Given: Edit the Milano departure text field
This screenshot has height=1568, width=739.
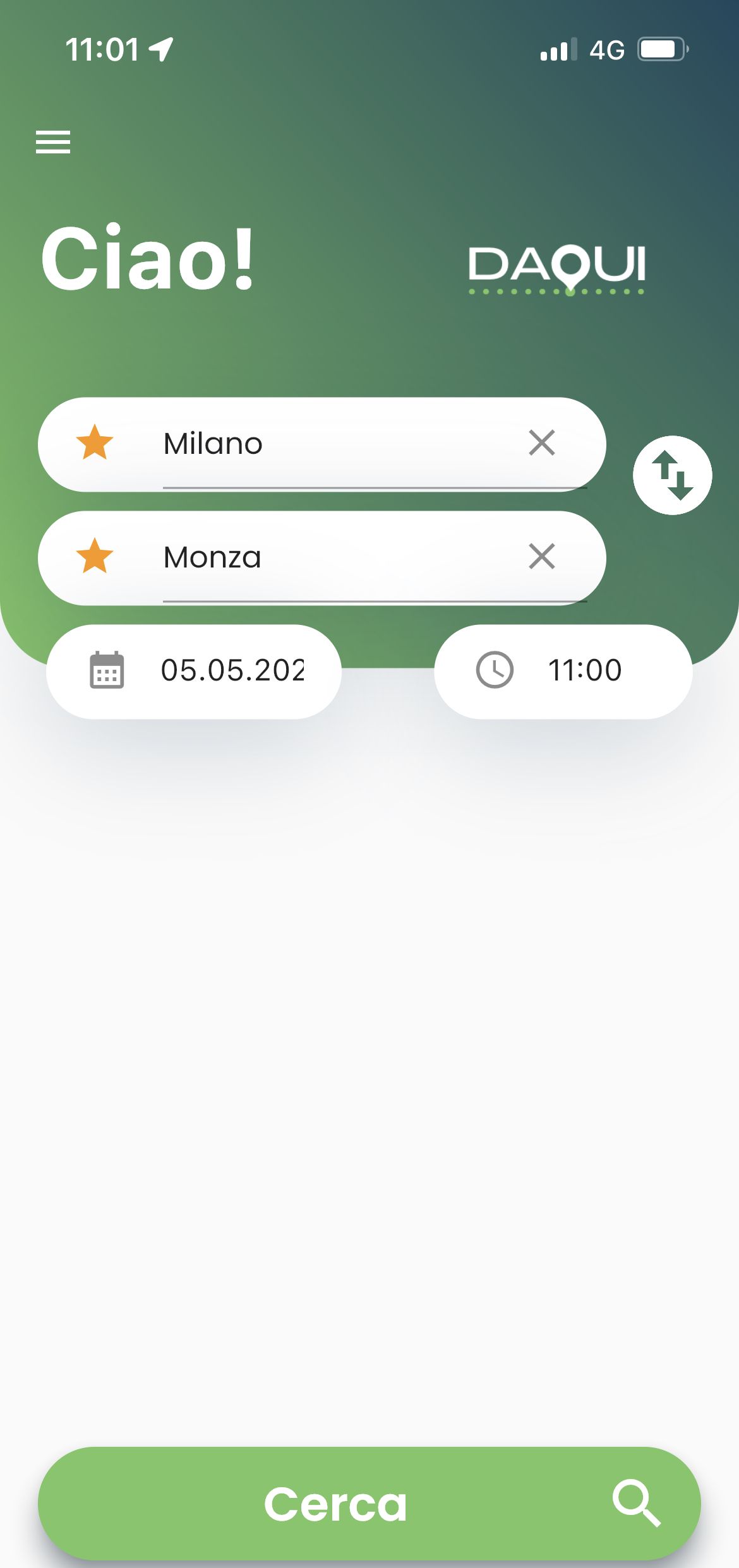Looking at the screenshot, I should pyautogui.click(x=328, y=444).
